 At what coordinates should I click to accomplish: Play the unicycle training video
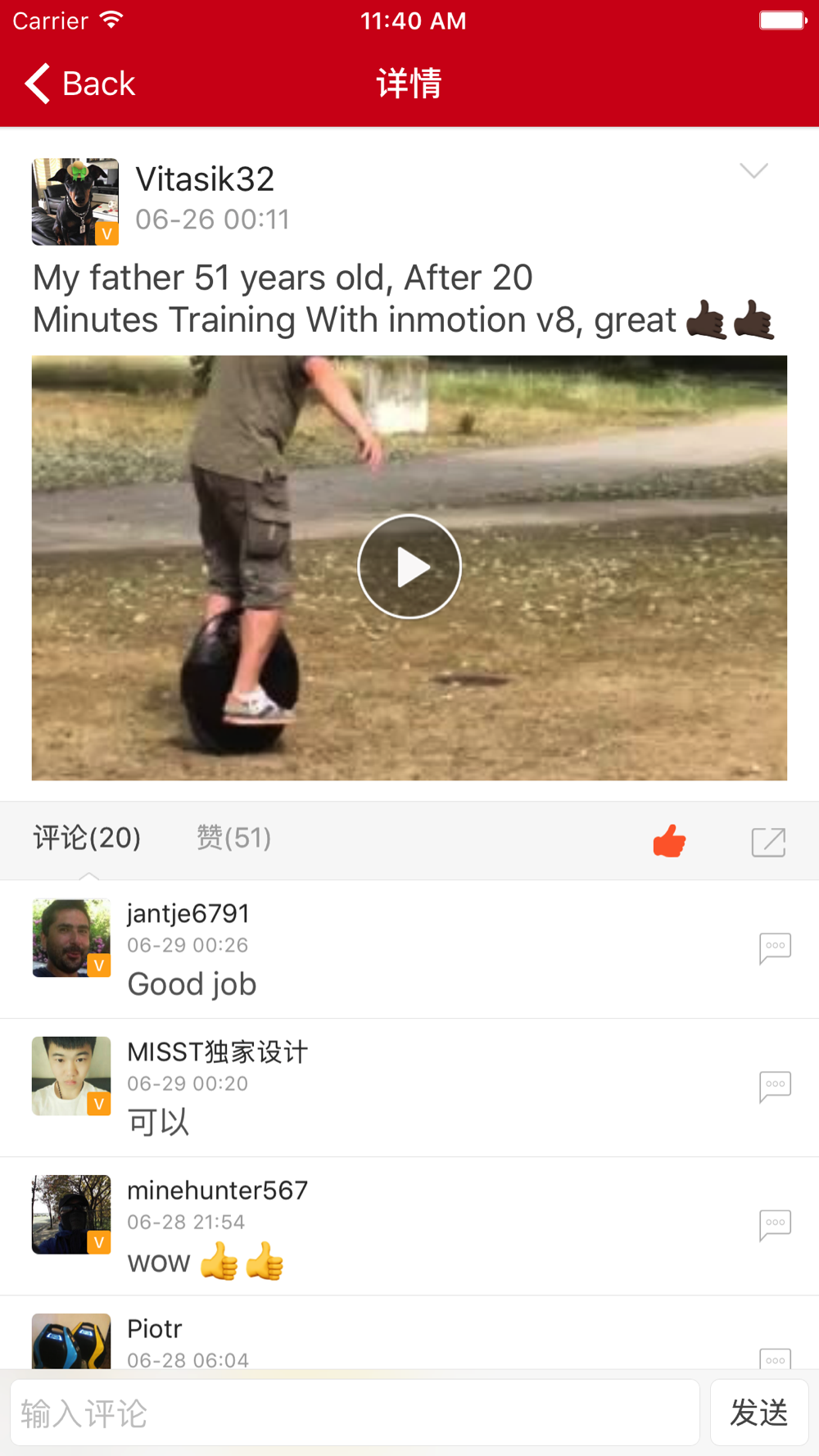[x=409, y=567]
